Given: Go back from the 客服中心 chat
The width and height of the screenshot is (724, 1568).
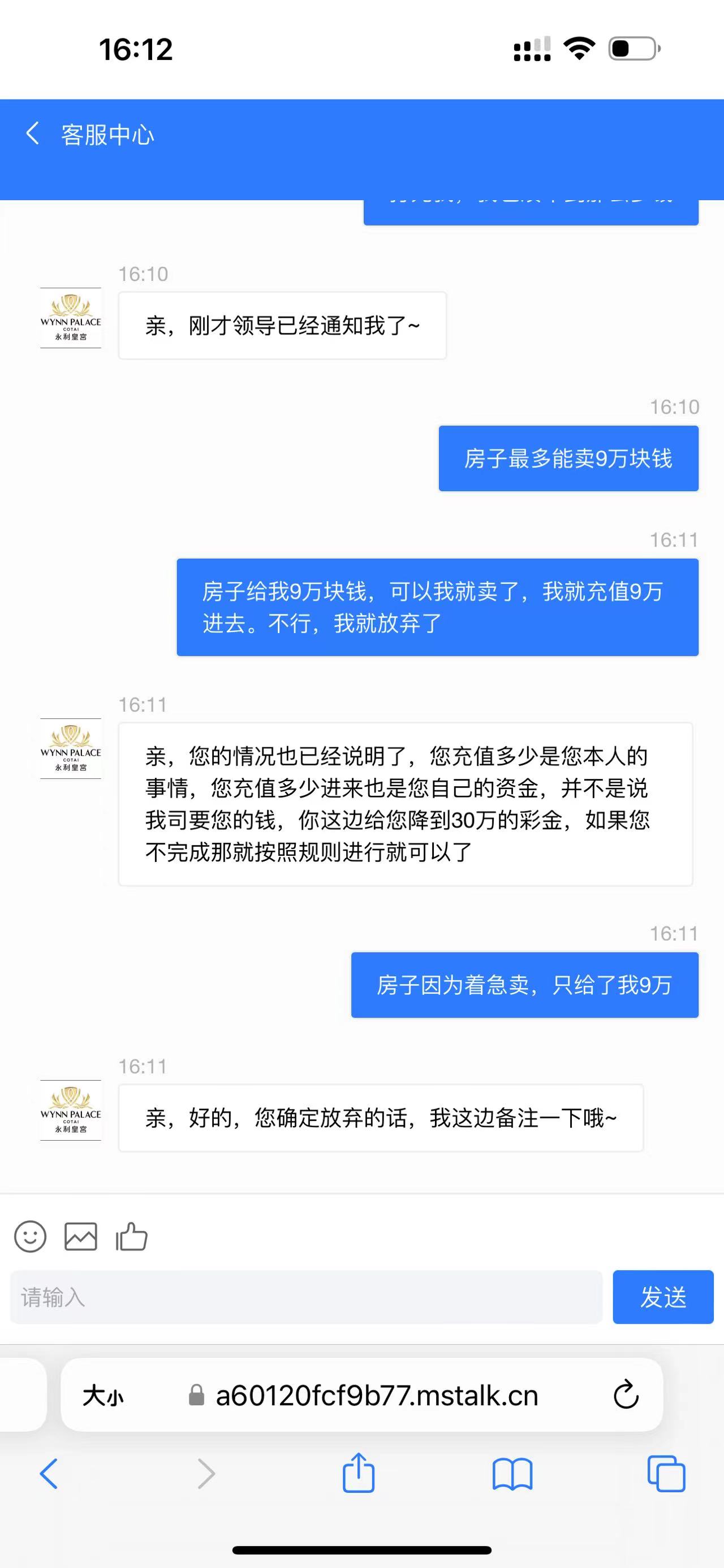Looking at the screenshot, I should pos(33,133).
